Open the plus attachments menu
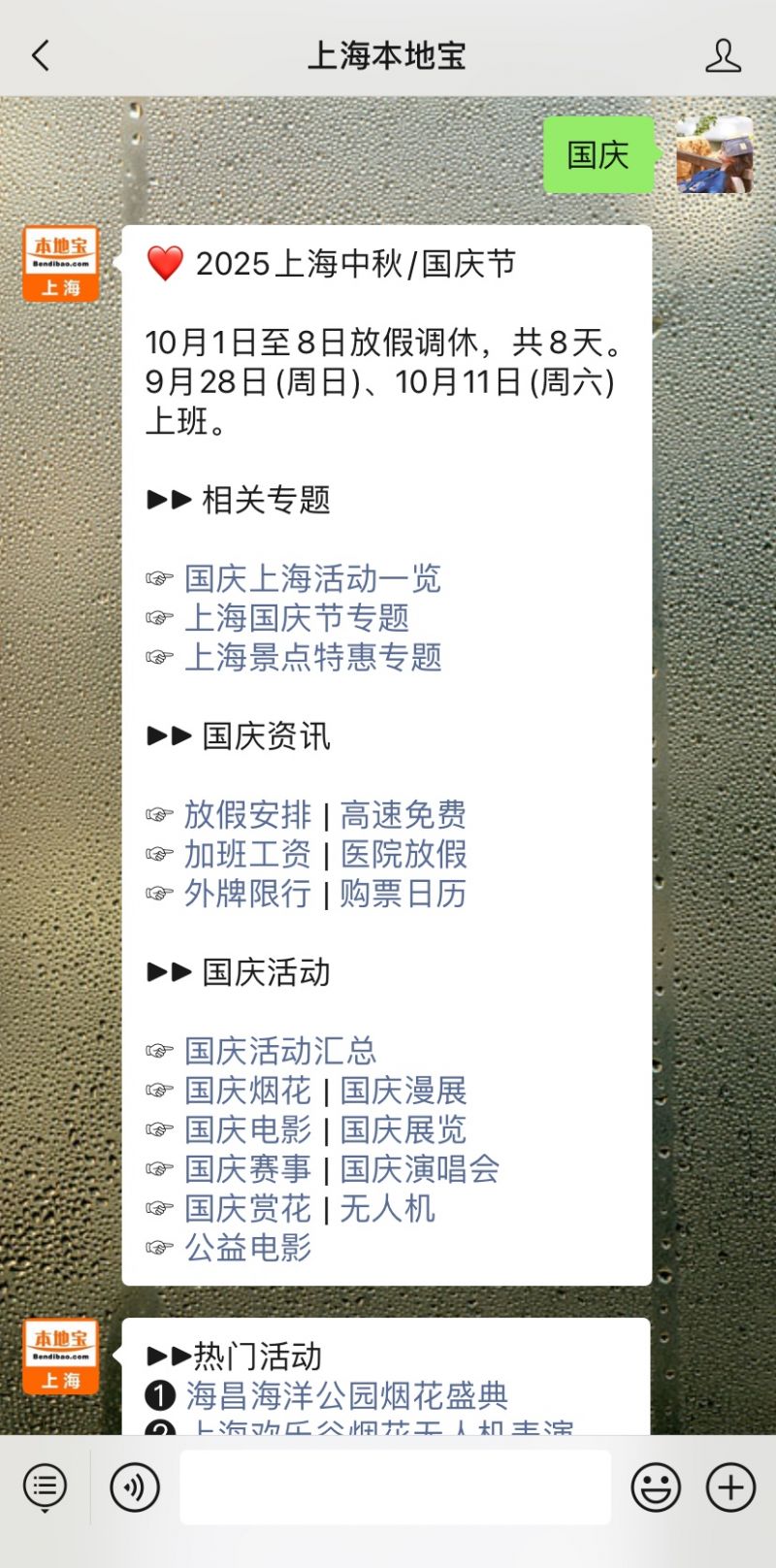776x1568 pixels. pos(730,1487)
